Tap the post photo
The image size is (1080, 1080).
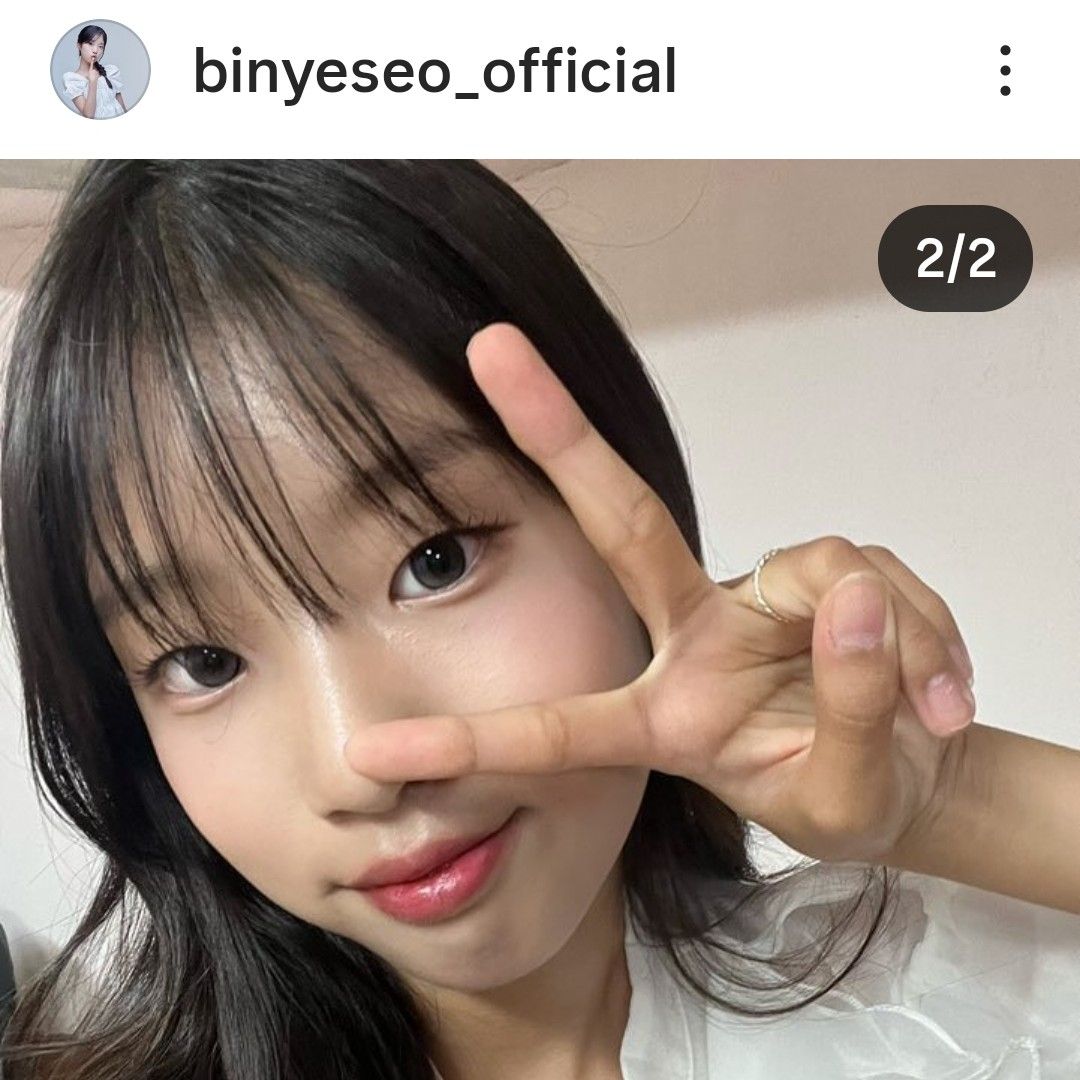click(540, 620)
